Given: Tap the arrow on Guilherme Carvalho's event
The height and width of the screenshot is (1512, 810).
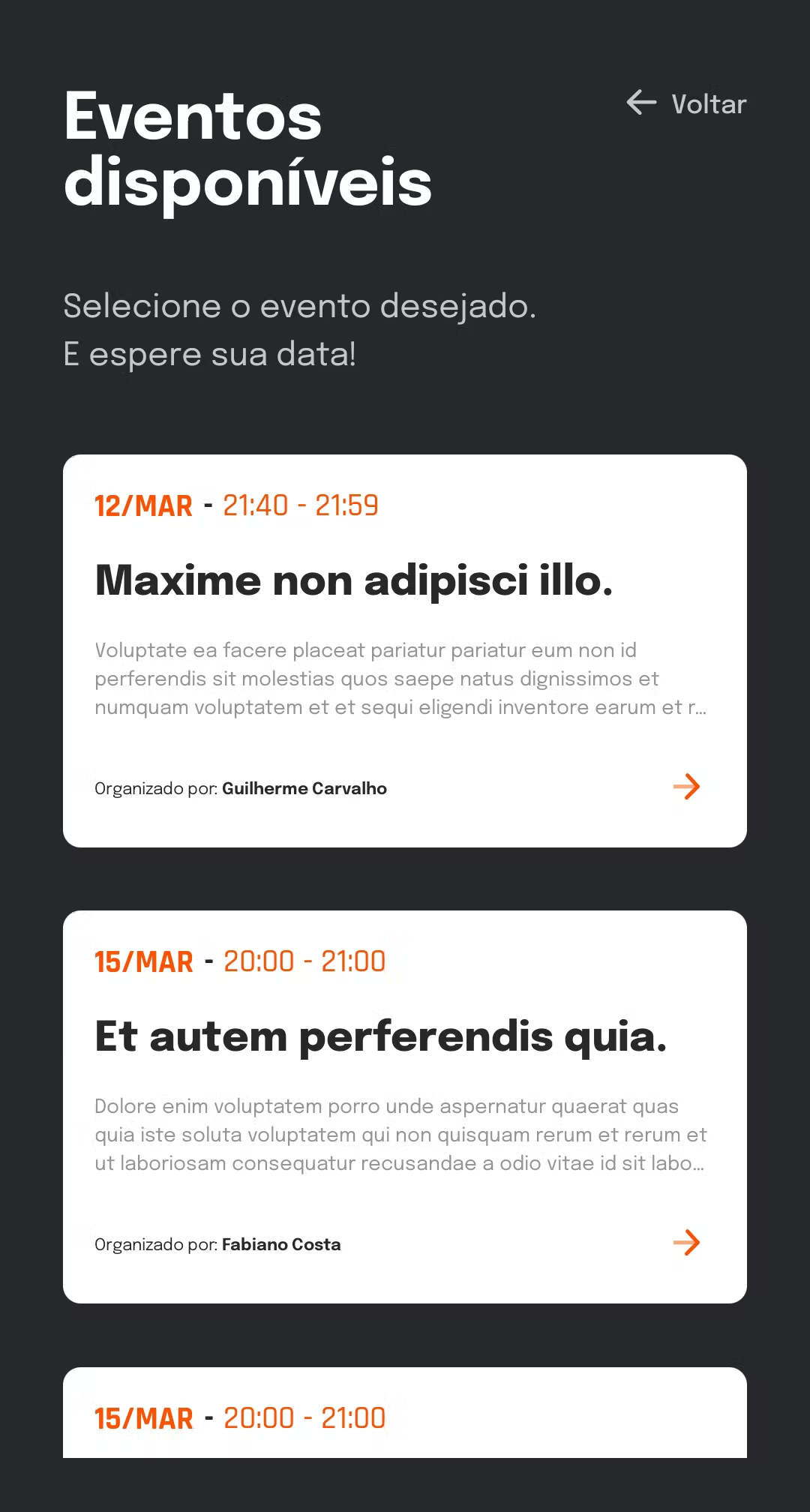Looking at the screenshot, I should coord(686,787).
